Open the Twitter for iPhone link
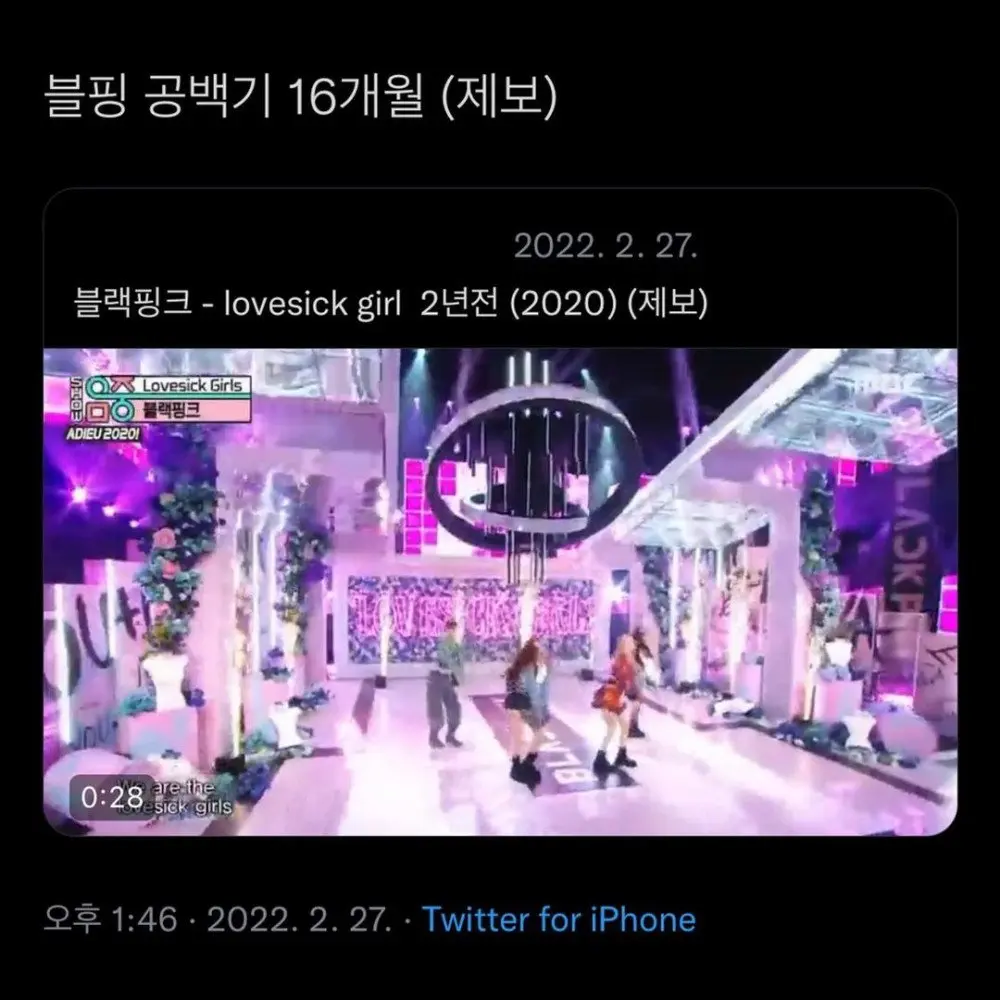1000x1000 pixels. tap(559, 919)
